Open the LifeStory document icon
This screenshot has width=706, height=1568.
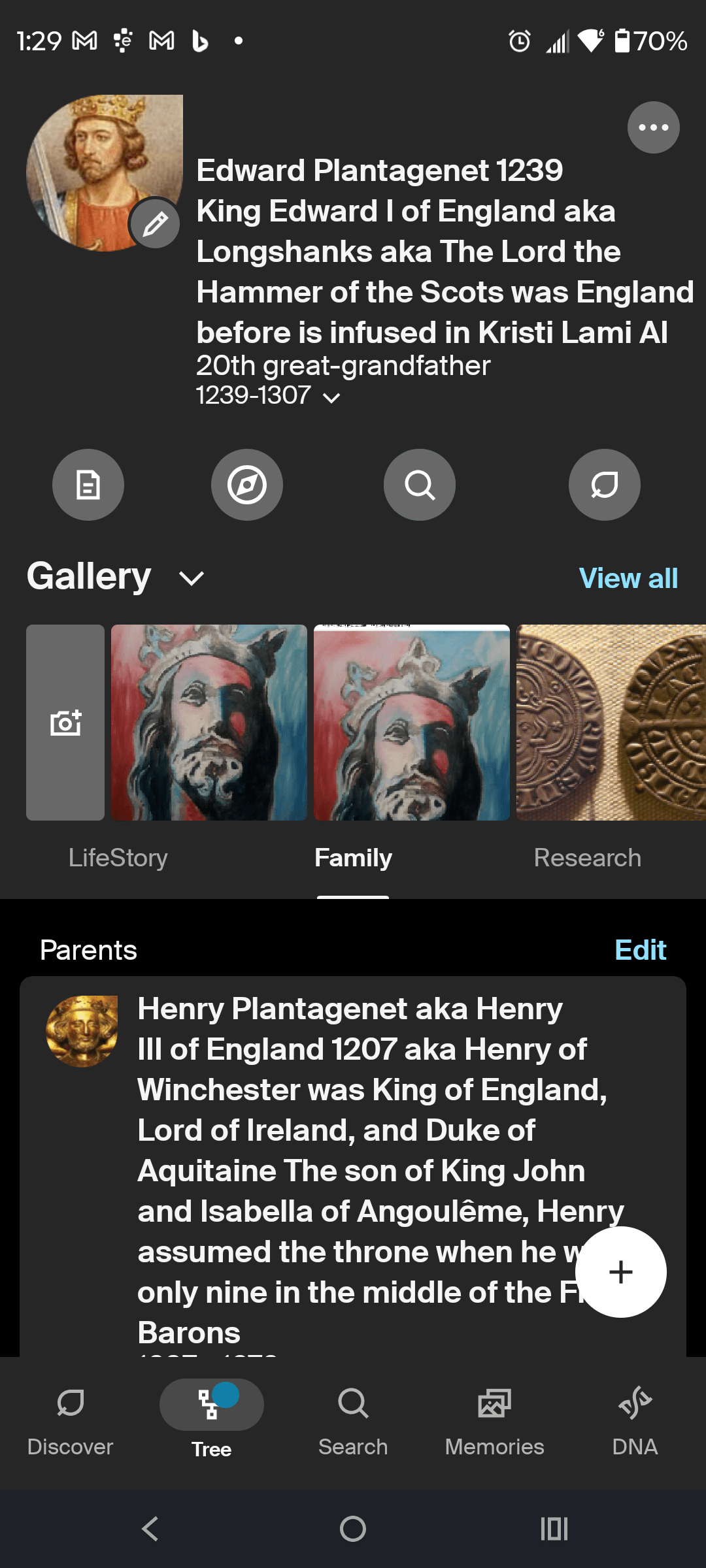click(88, 485)
